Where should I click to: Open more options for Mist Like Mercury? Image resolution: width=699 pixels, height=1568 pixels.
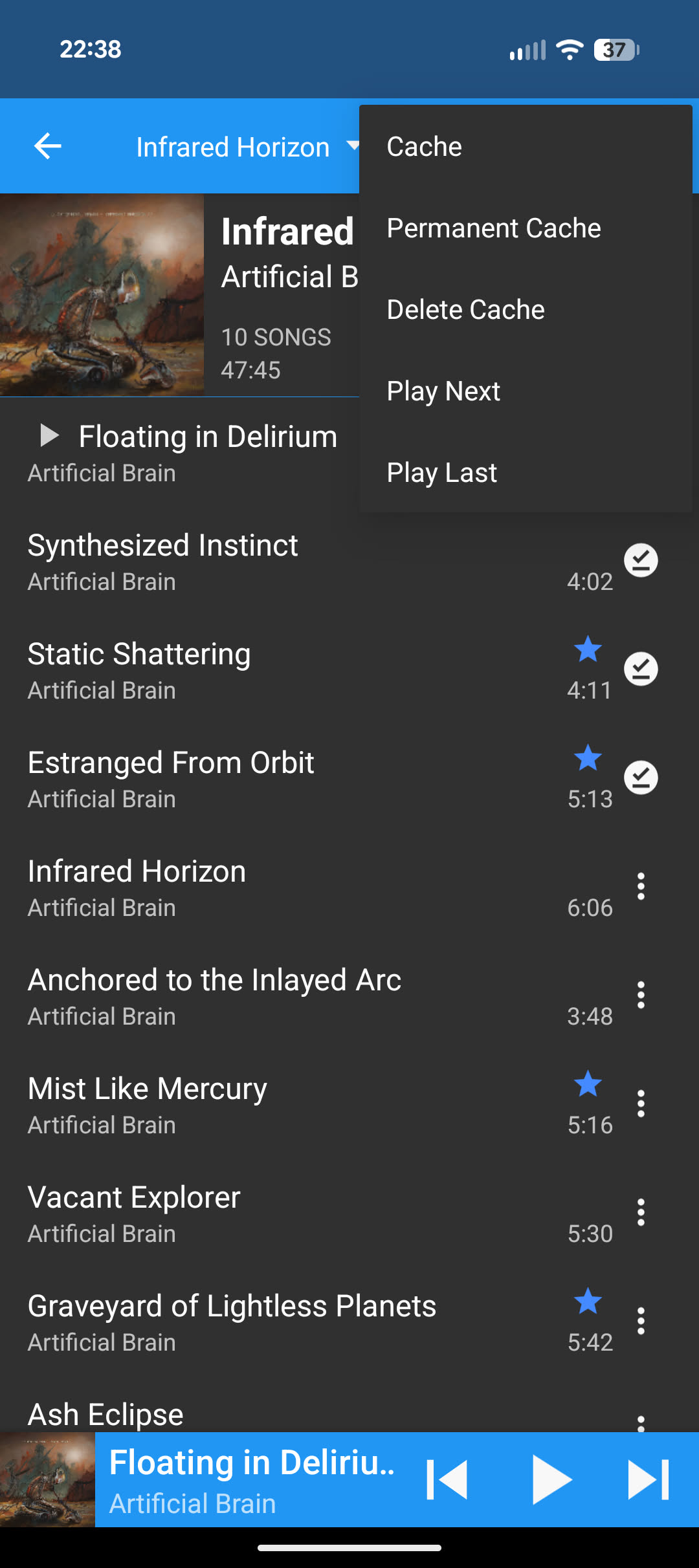point(641,1104)
